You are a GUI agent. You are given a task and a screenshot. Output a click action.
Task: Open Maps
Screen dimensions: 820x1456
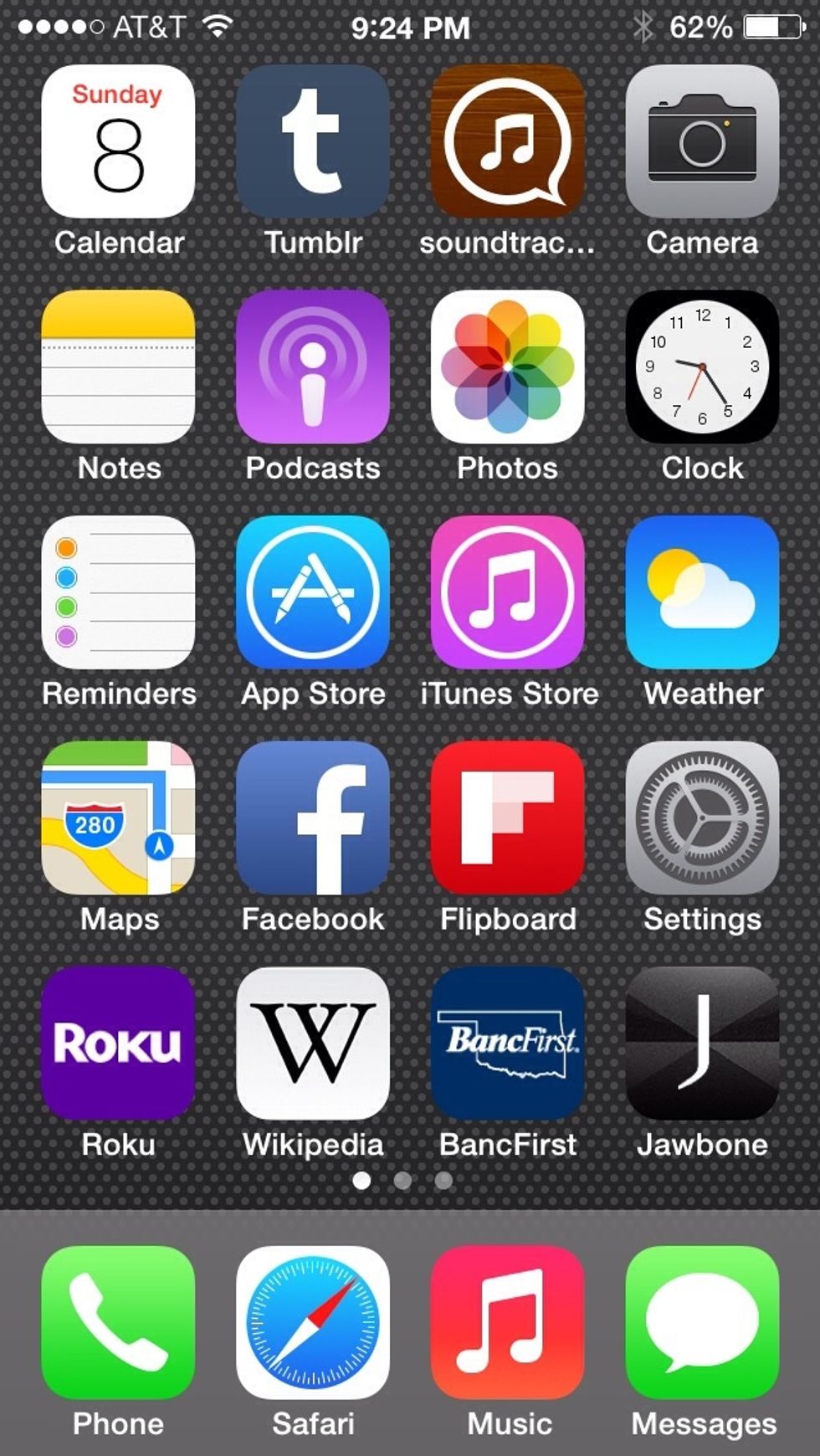click(118, 818)
